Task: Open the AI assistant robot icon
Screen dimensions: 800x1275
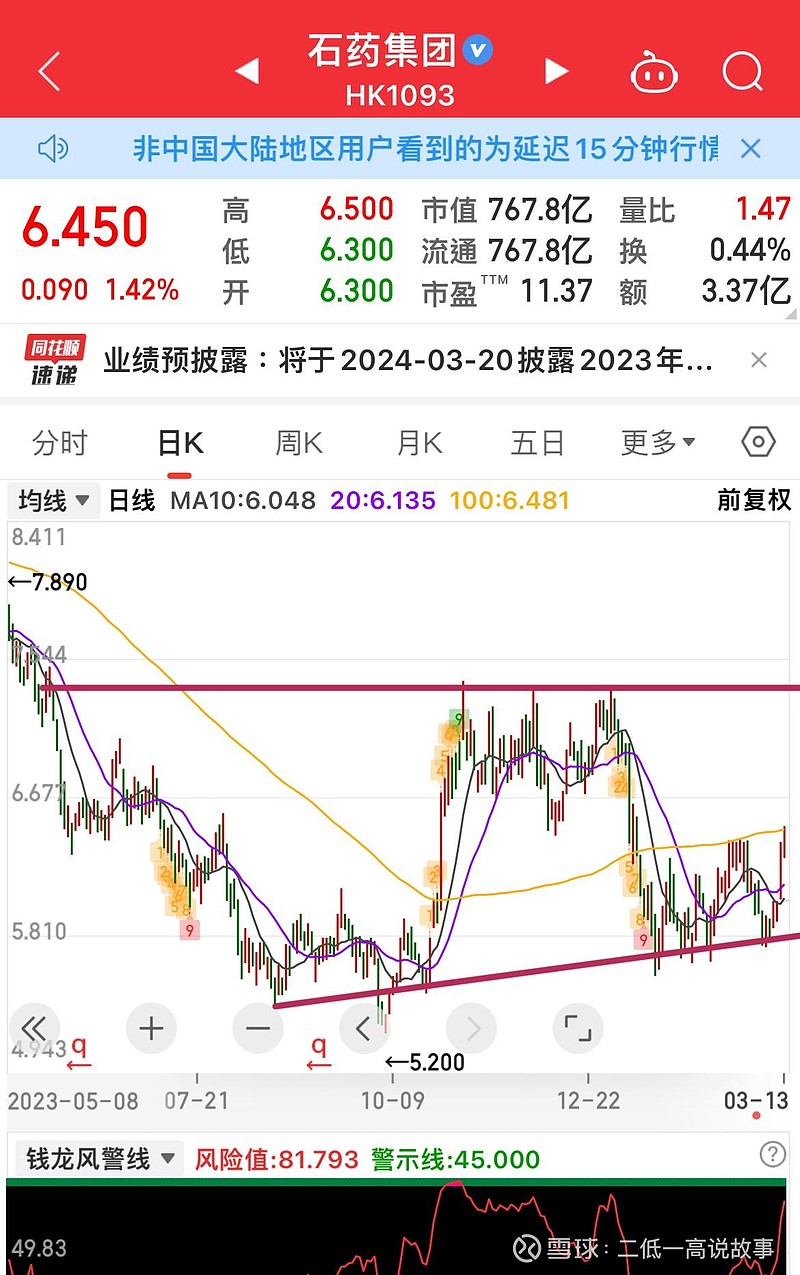Action: pos(655,72)
